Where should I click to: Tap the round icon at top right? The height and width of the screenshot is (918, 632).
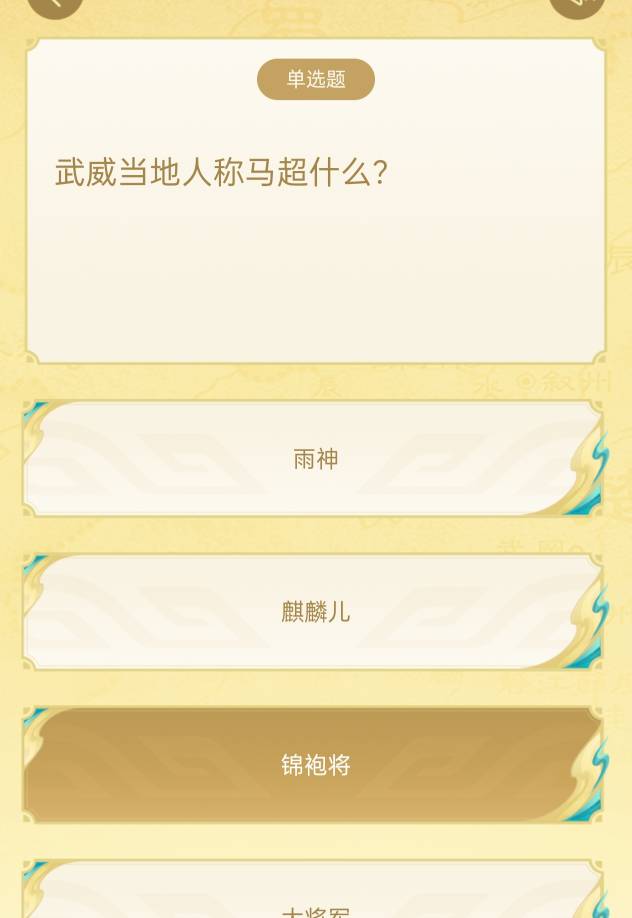(x=577, y=6)
